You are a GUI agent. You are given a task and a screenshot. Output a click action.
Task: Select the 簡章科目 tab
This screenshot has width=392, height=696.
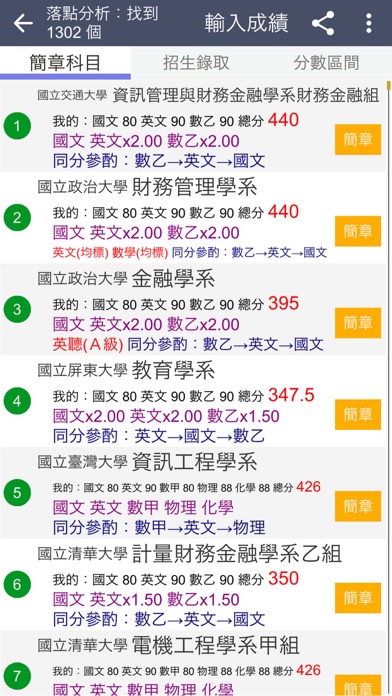coord(65,63)
